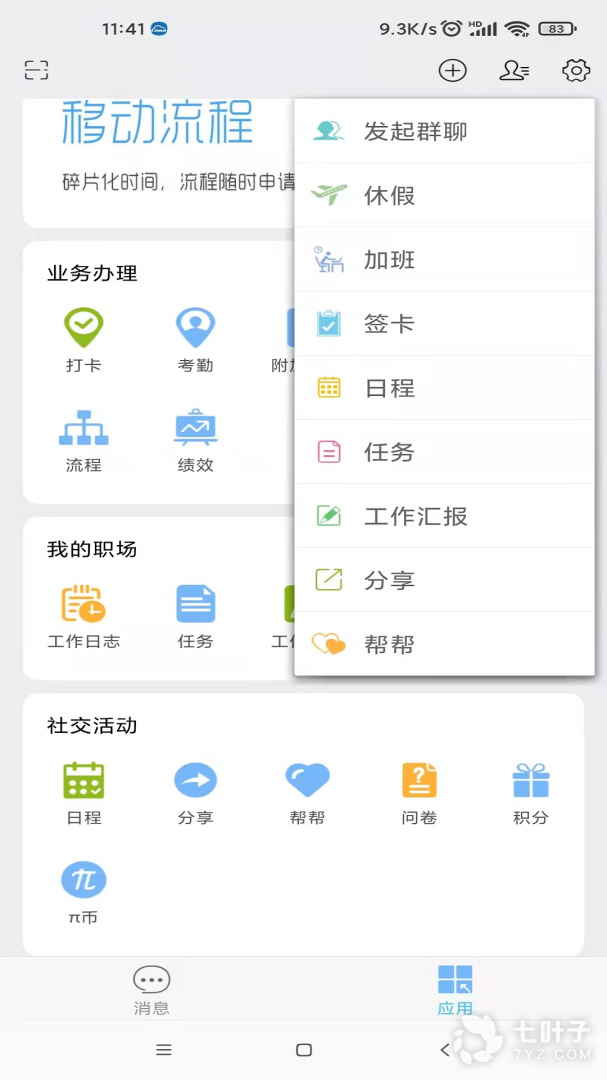The width and height of the screenshot is (607, 1080).
Task: Tap the plus icon to close the menu
Action: (453, 70)
